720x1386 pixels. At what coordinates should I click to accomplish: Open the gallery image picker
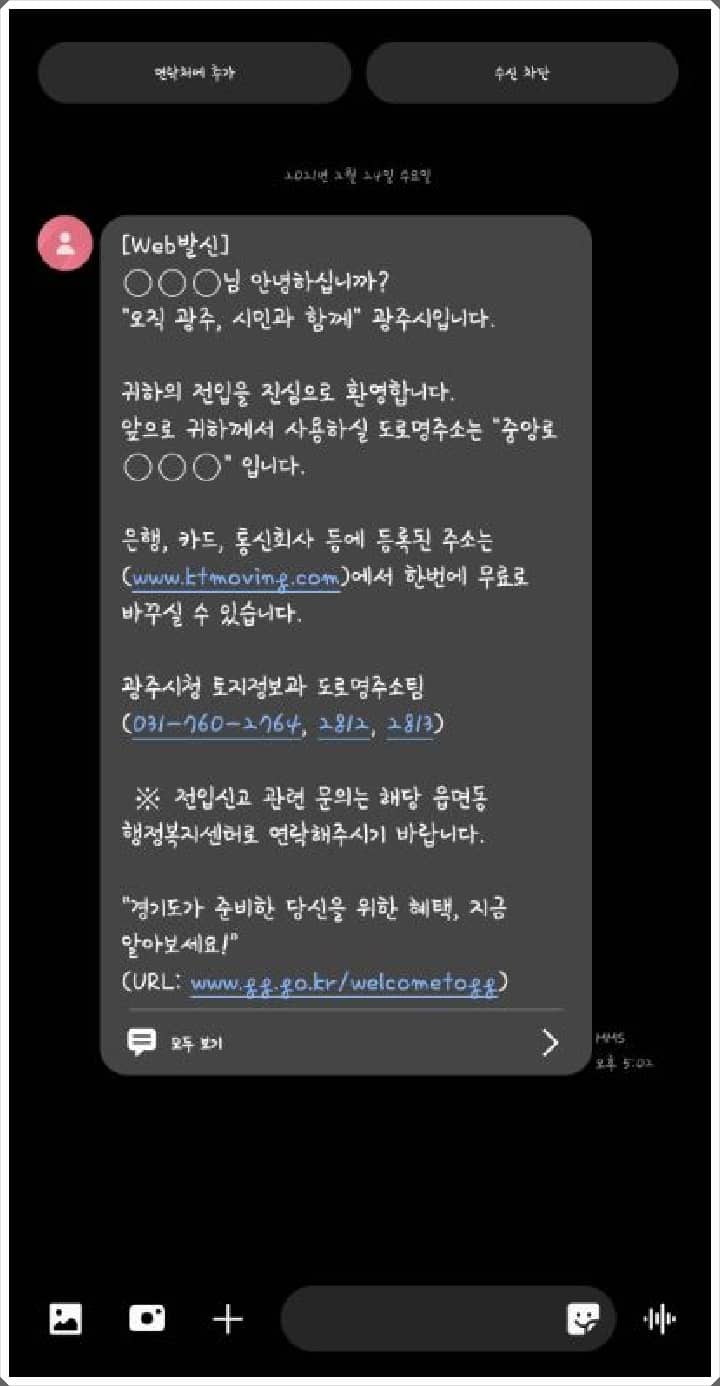(x=66, y=1319)
